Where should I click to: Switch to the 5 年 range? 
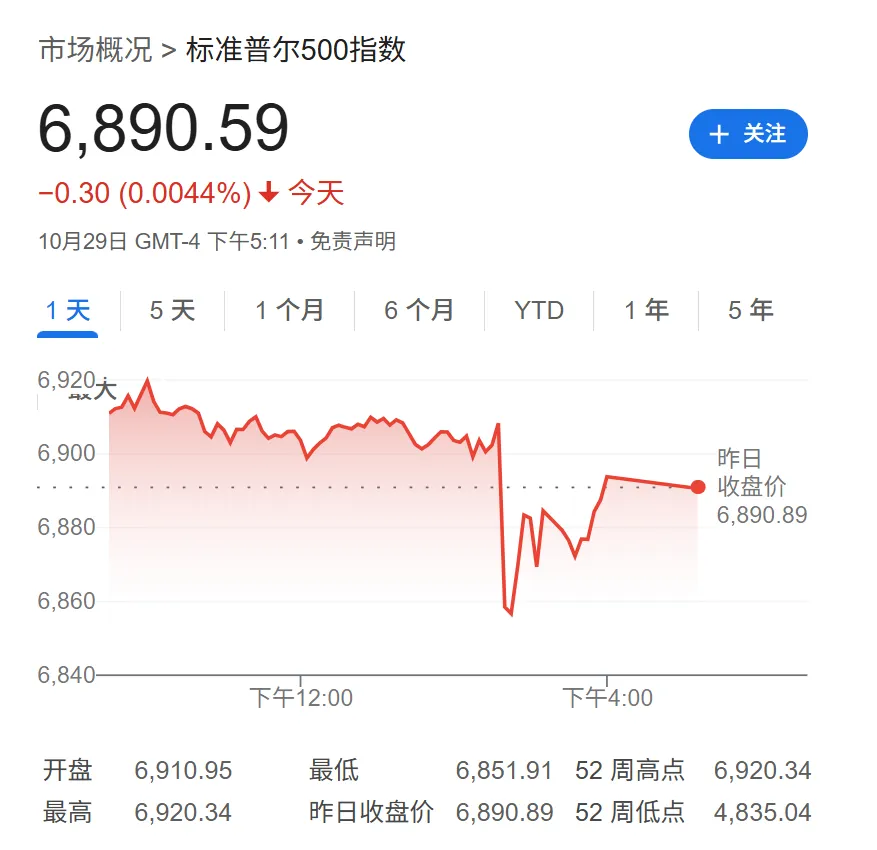click(x=750, y=310)
